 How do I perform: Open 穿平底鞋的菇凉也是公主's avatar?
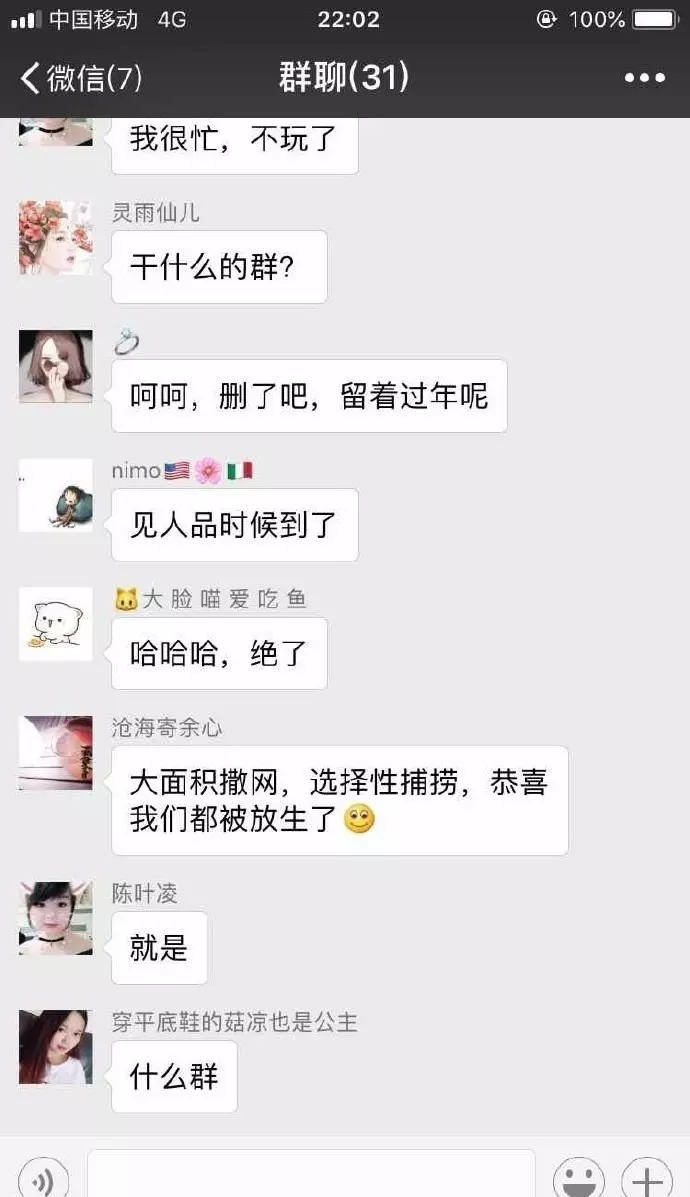(56, 1047)
